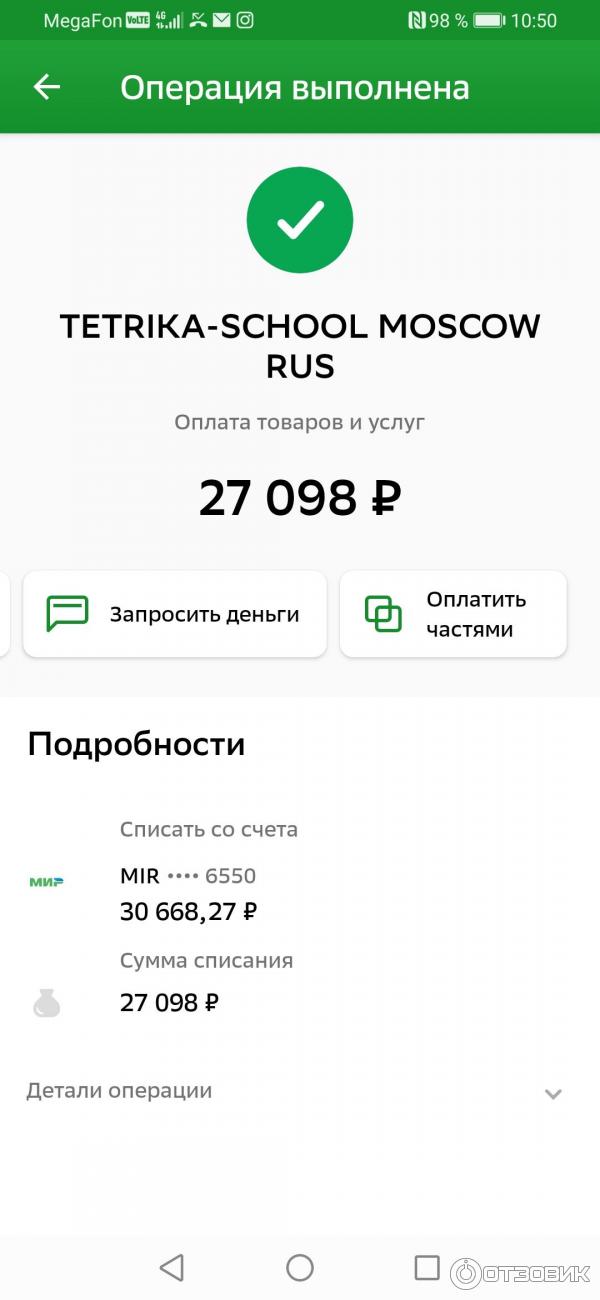This screenshot has width=600, height=1300.
Task: Go back using the header arrow
Action: 47,87
